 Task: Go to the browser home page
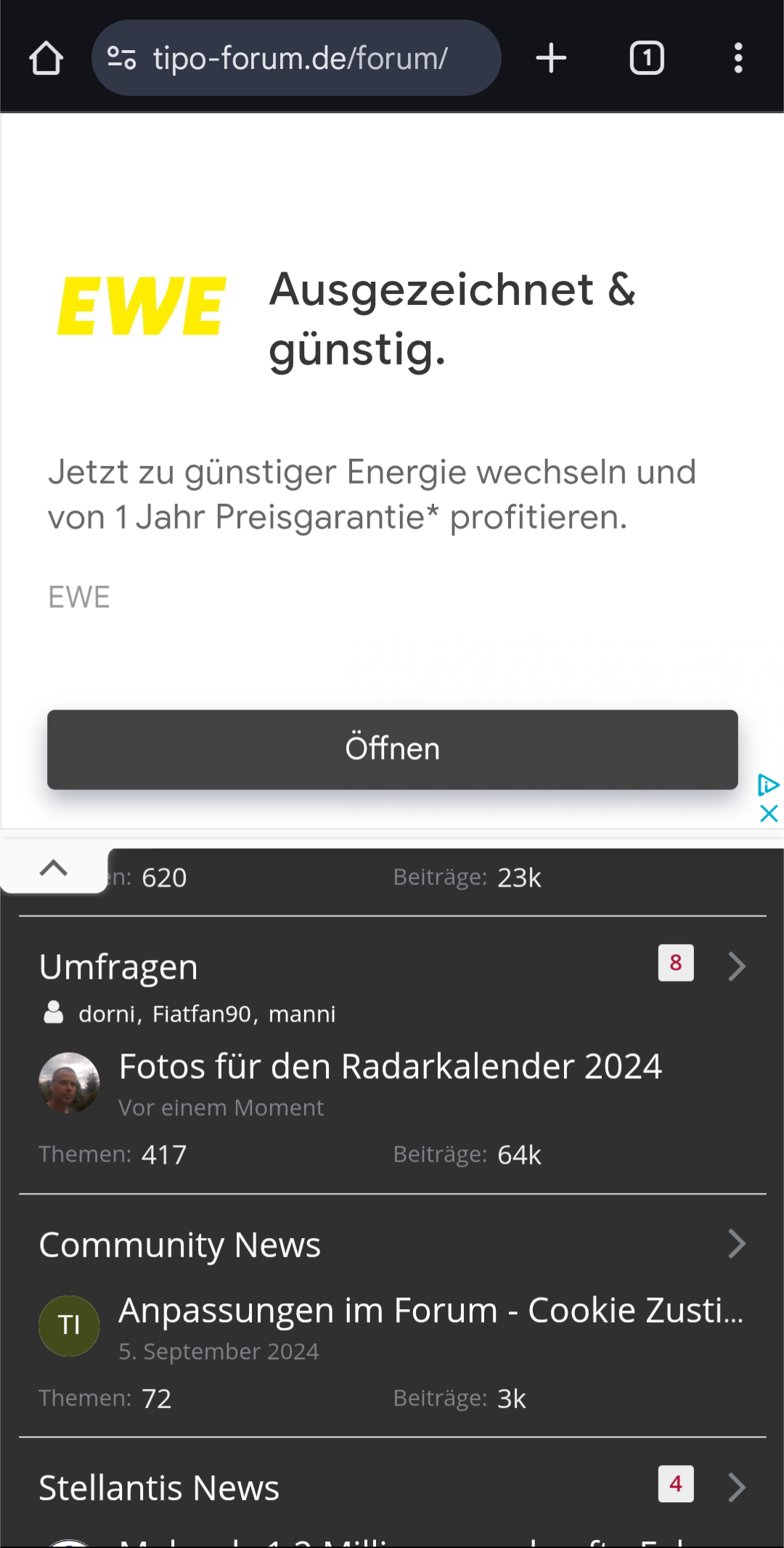[x=46, y=58]
